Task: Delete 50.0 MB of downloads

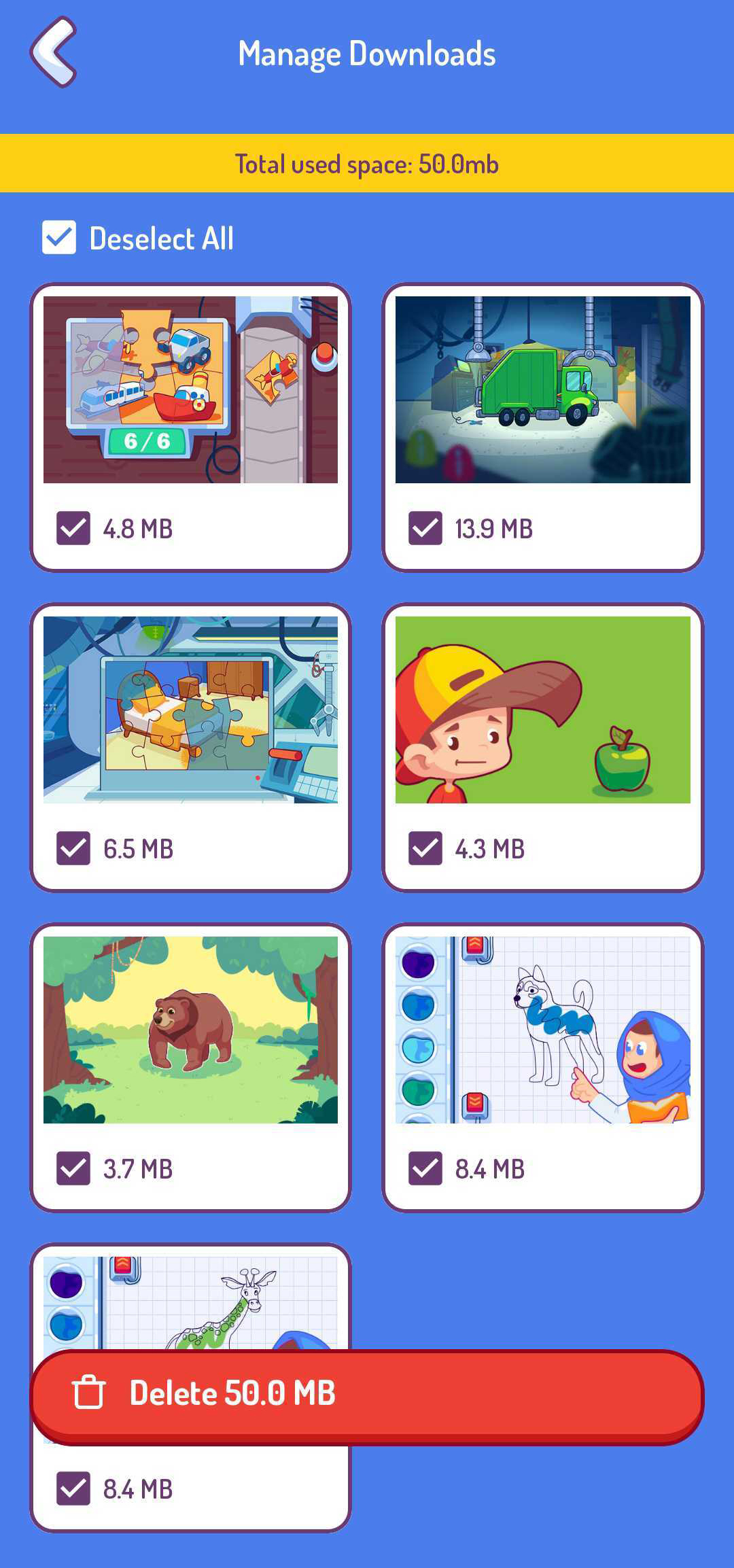Action: pos(367,1394)
